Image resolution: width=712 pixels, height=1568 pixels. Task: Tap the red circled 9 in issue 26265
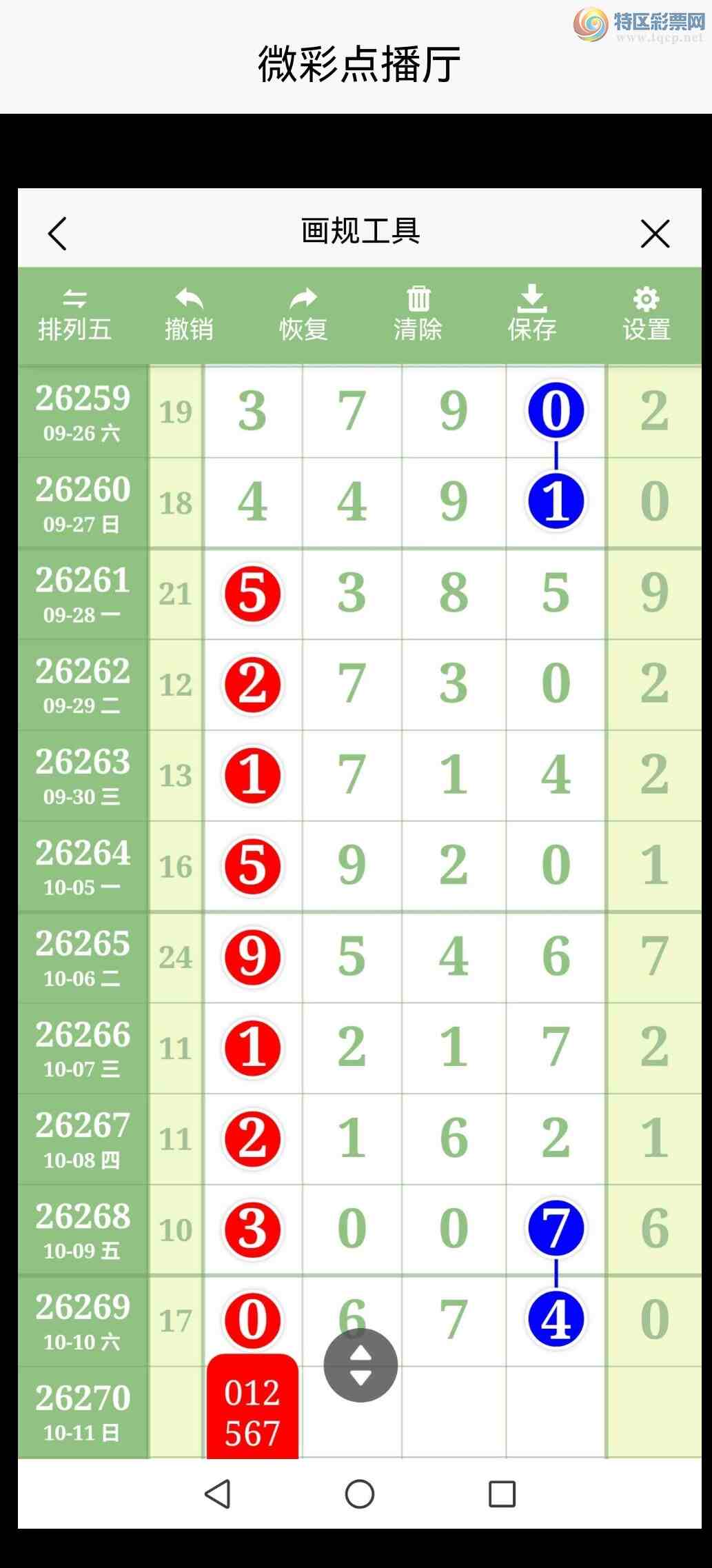[252, 957]
